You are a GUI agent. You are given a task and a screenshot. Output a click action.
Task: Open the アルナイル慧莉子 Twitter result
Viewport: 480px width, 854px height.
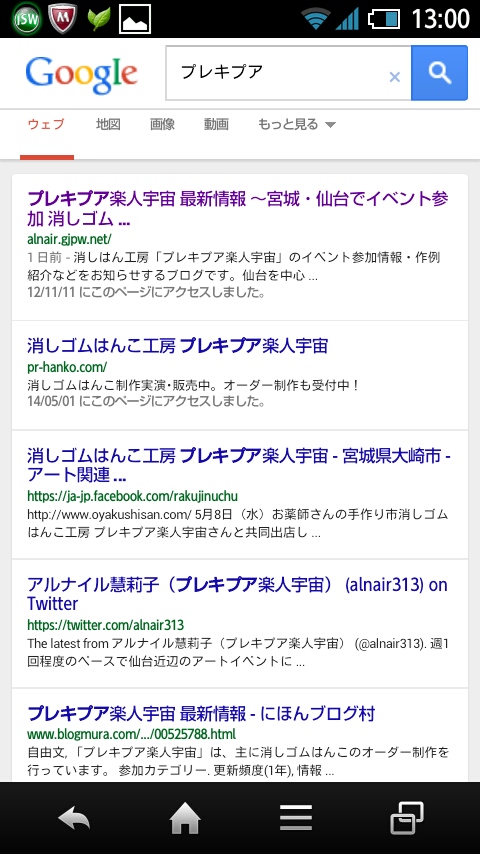click(237, 594)
